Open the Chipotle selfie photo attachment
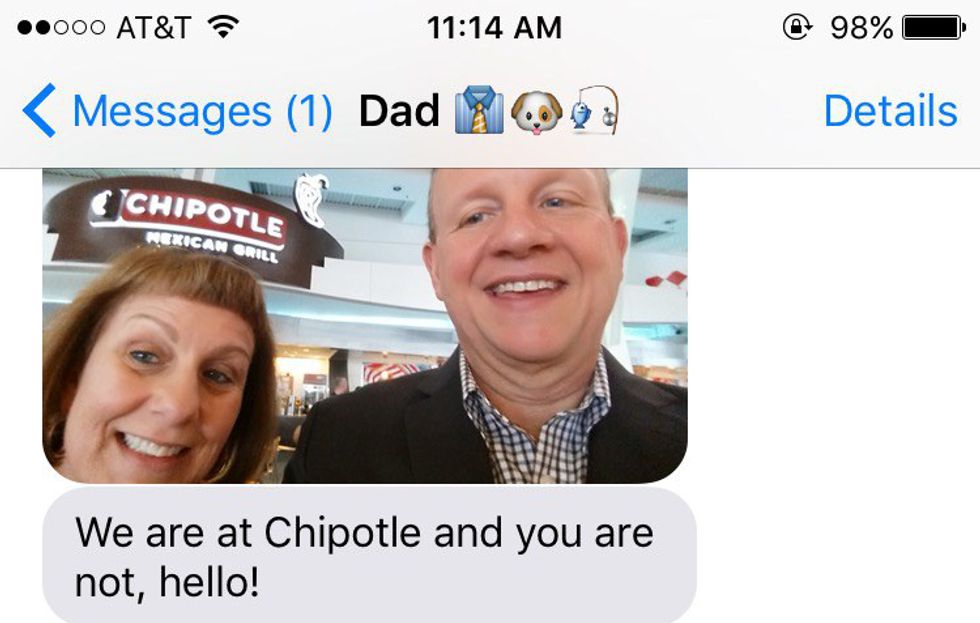The height and width of the screenshot is (623, 980). [x=365, y=325]
